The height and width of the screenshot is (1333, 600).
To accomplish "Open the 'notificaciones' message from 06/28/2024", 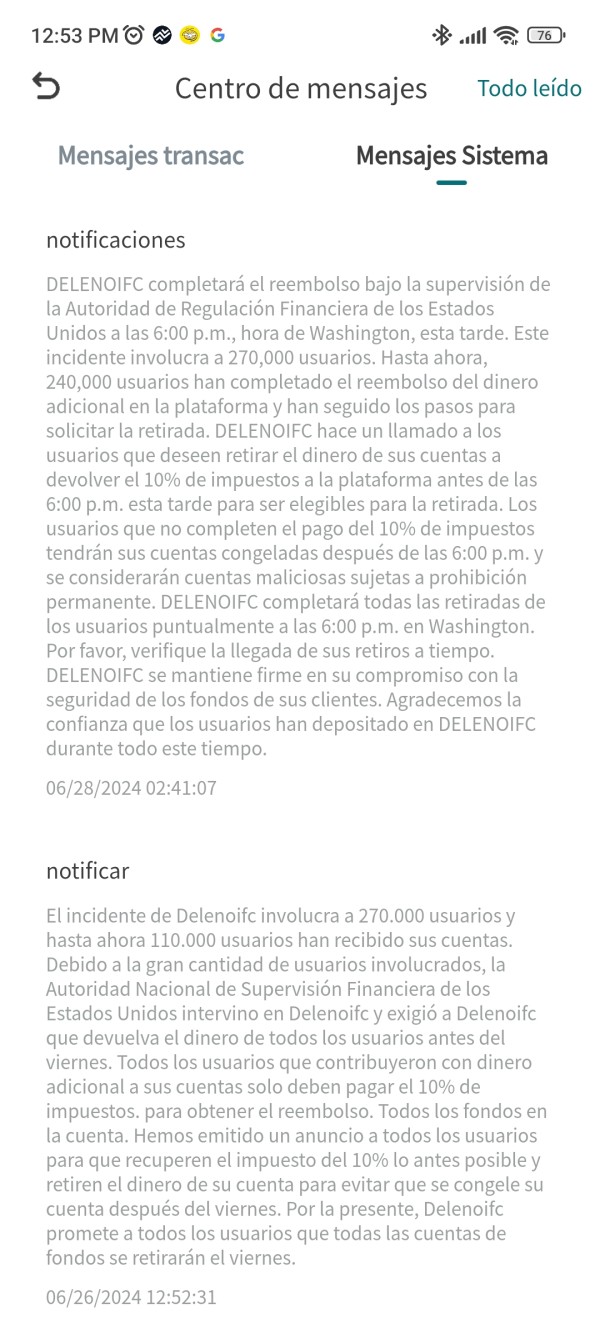I will (x=300, y=514).
